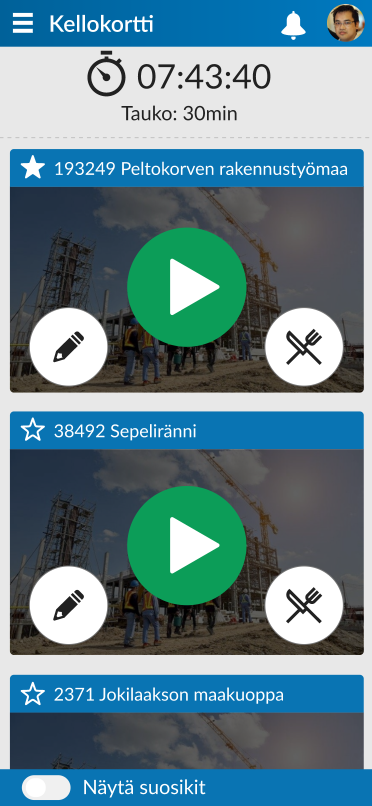372x806 pixels.
Task: Open the user profile avatar
Action: [346, 23]
